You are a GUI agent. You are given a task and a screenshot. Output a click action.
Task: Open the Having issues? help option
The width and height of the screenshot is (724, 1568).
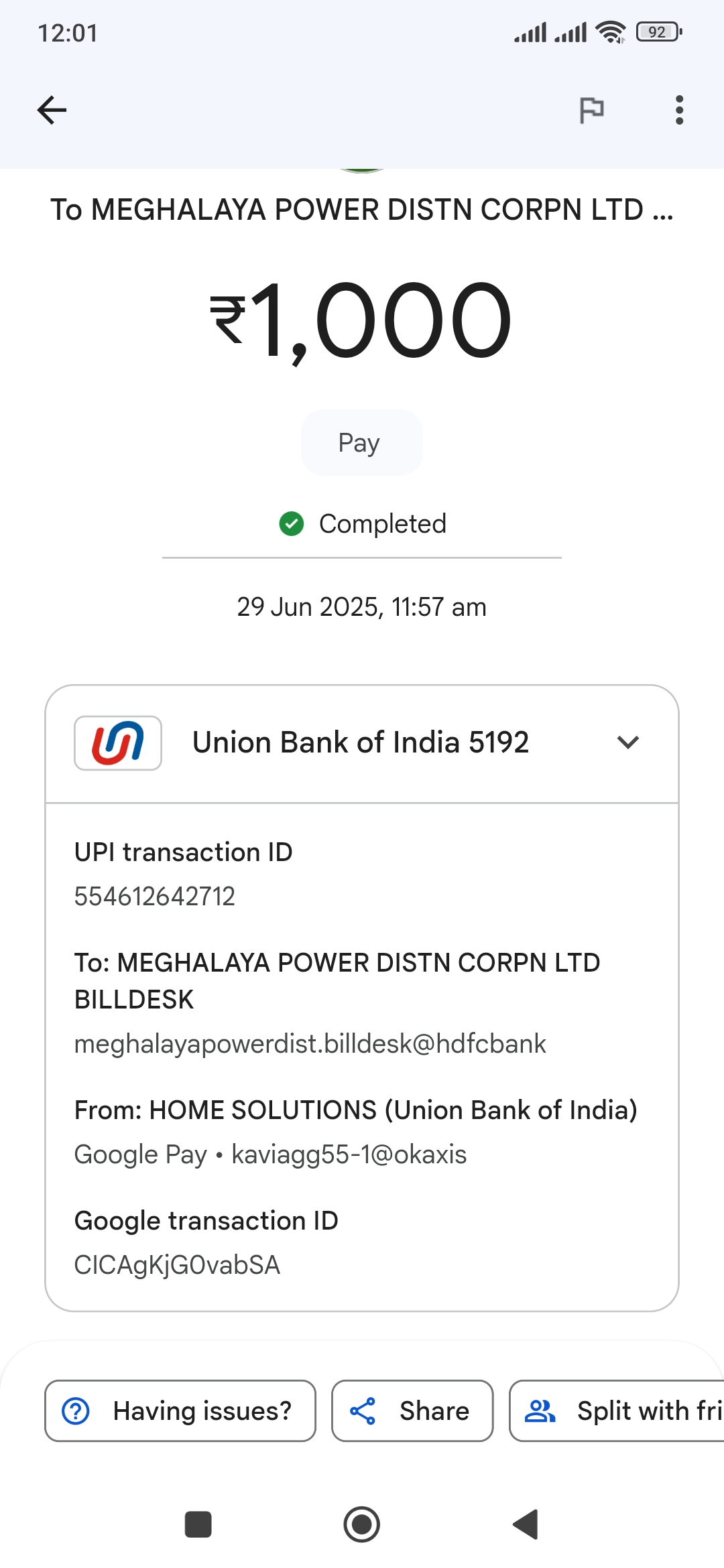[x=180, y=1411]
